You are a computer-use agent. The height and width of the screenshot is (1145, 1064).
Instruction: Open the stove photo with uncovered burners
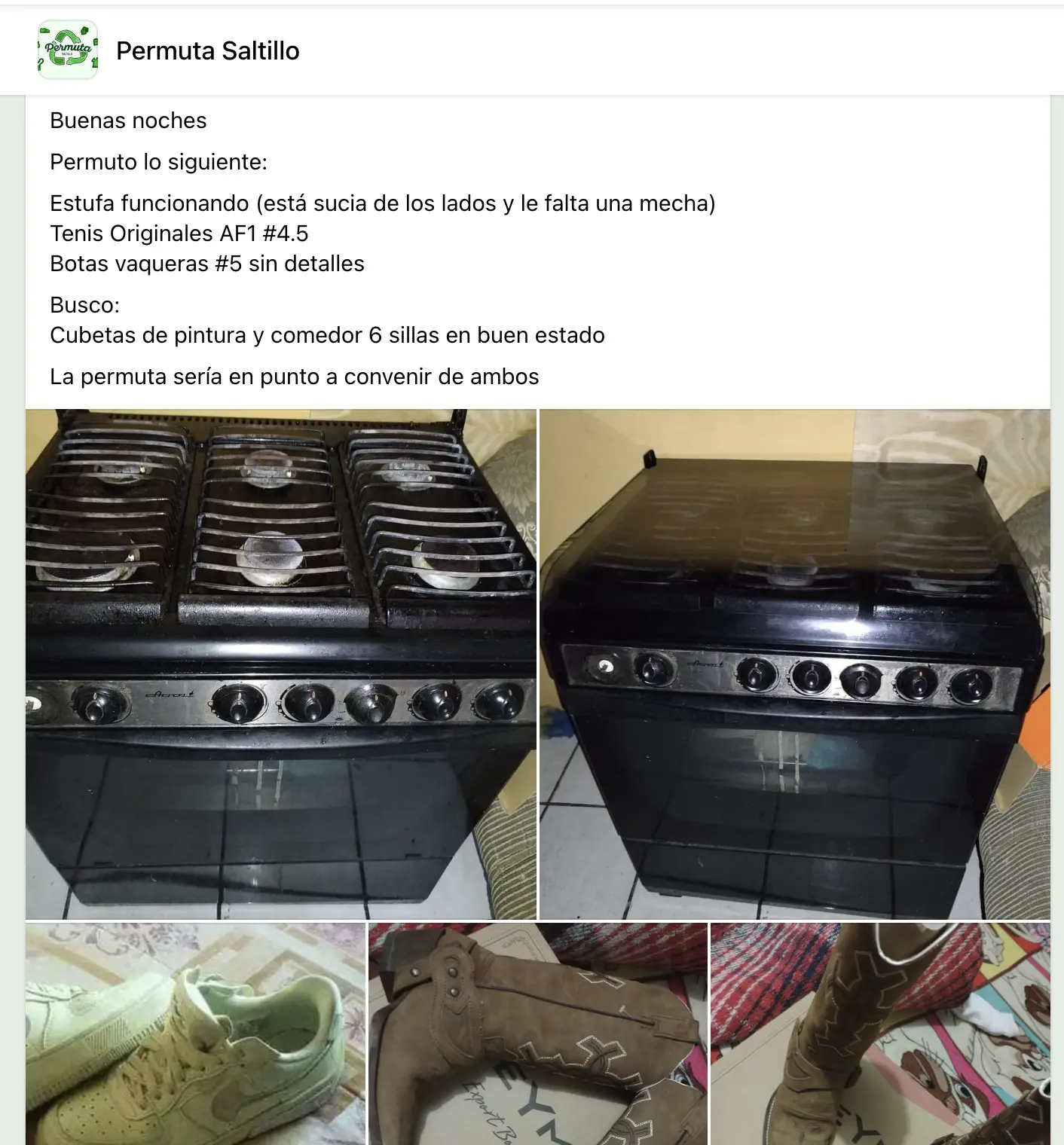pyautogui.click(x=280, y=664)
